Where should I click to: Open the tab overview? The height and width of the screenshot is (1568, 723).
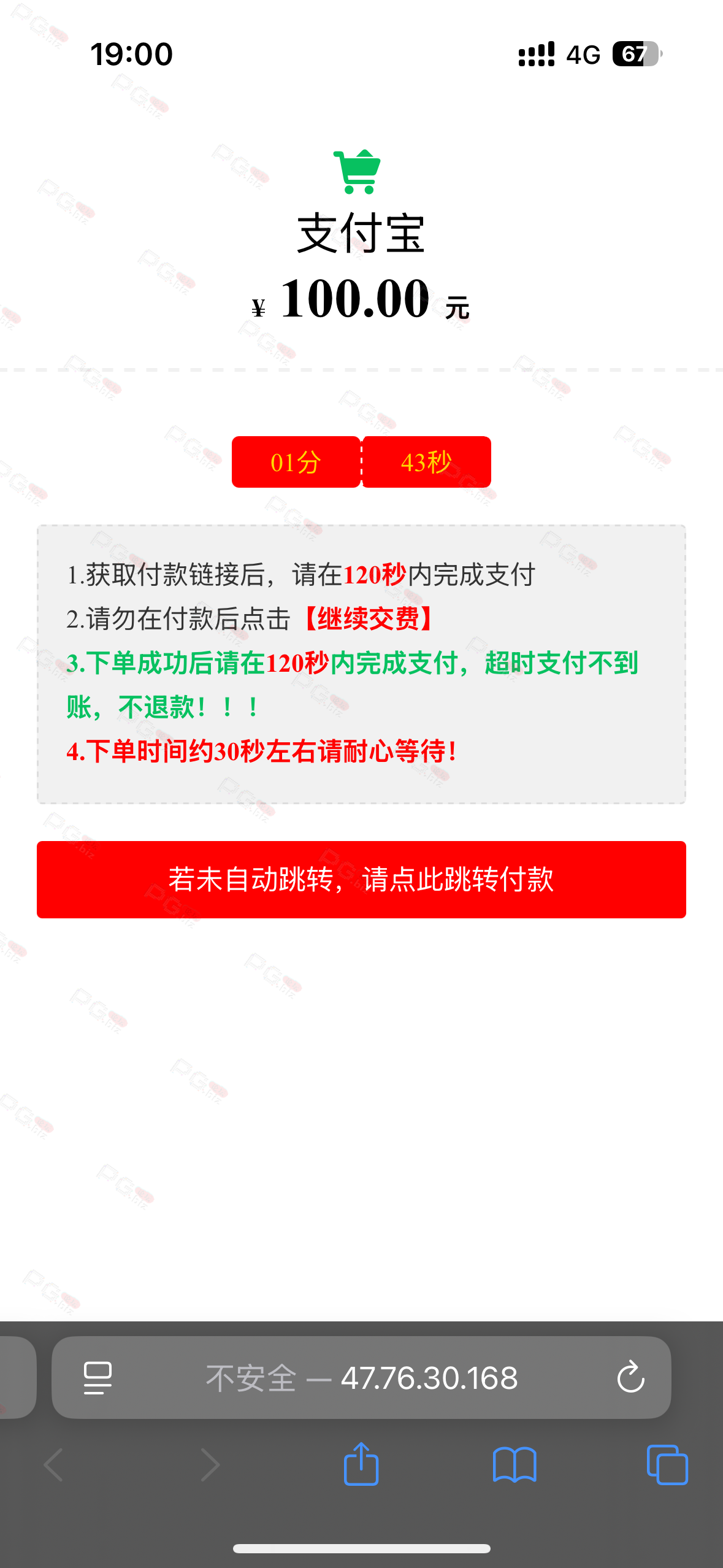coord(667,1465)
